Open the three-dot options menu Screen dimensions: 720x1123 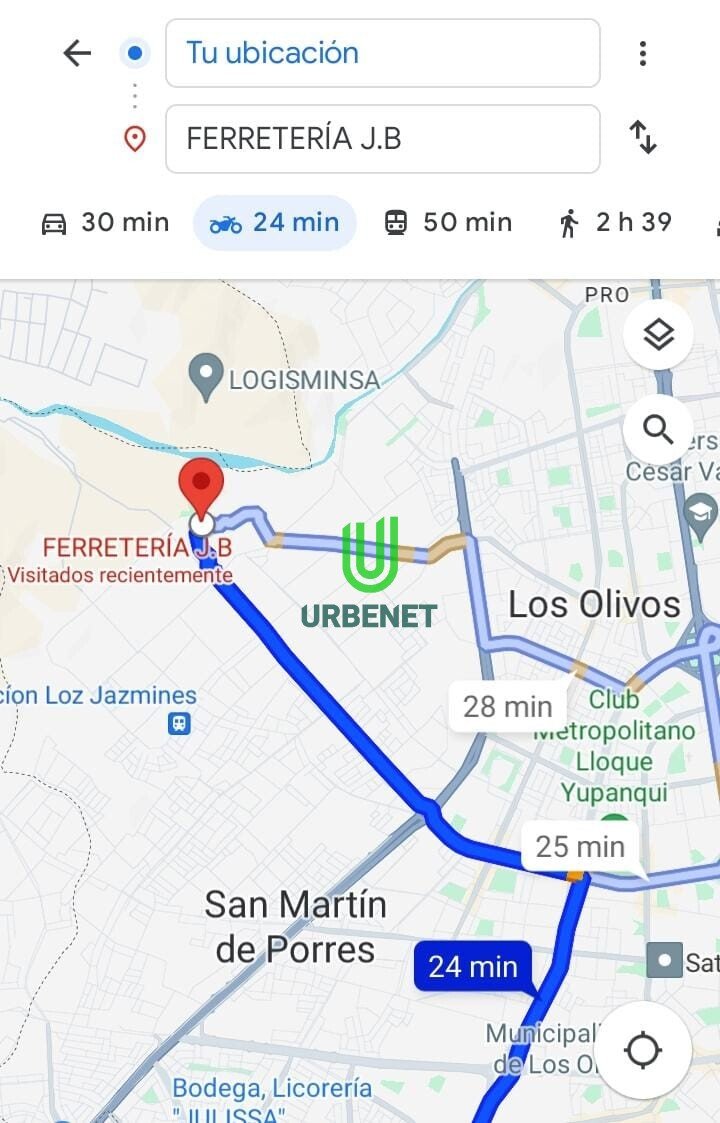coord(643,53)
